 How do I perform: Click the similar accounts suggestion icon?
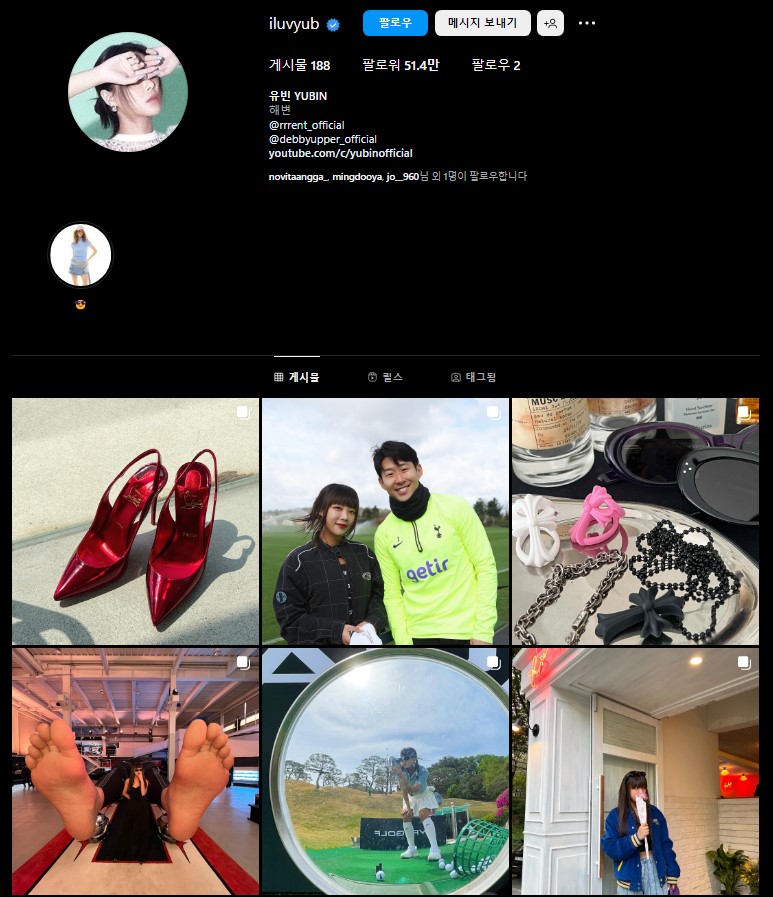[x=550, y=23]
